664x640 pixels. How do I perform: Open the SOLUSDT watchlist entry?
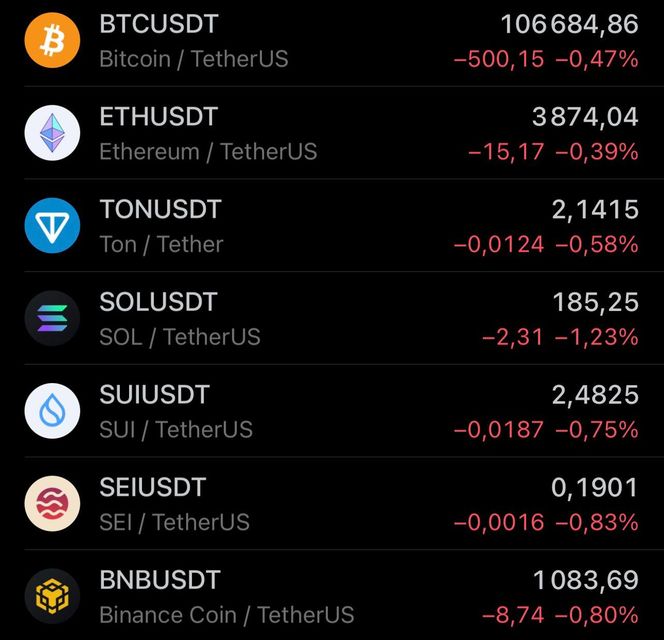tap(330, 318)
